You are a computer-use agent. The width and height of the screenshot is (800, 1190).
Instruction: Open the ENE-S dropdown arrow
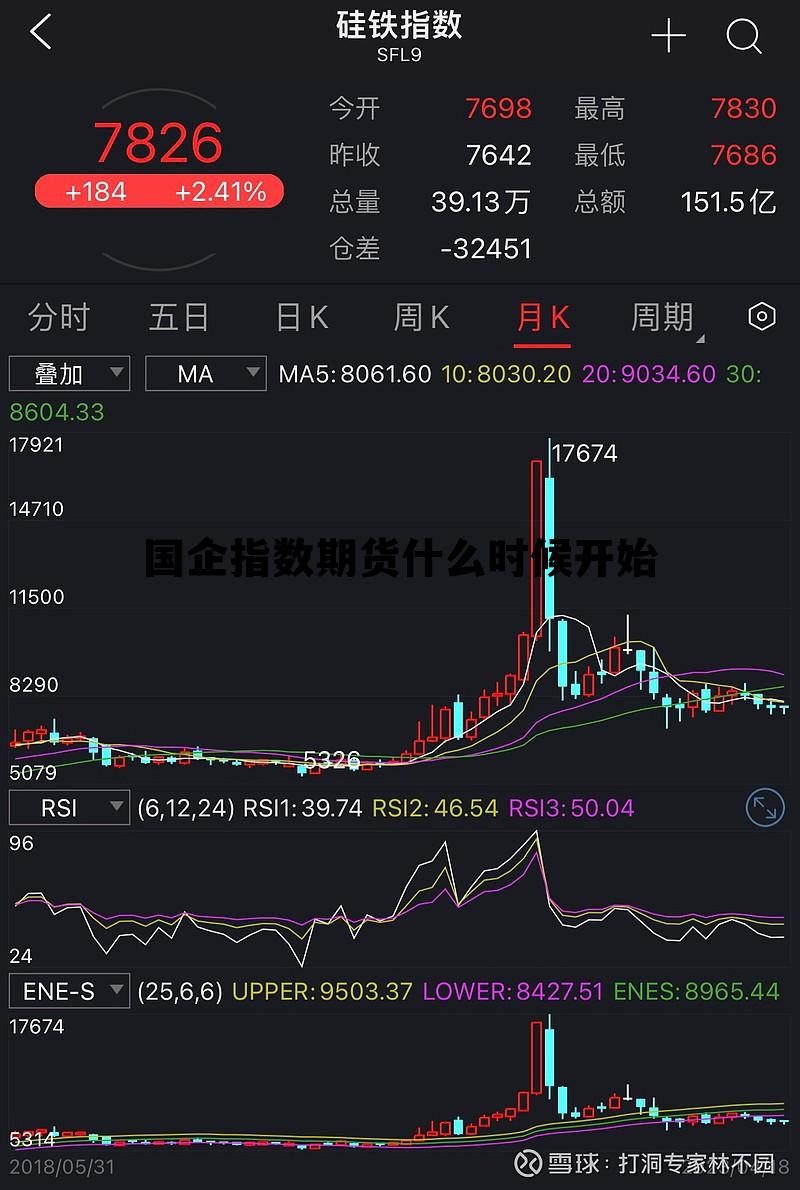pyautogui.click(x=118, y=991)
